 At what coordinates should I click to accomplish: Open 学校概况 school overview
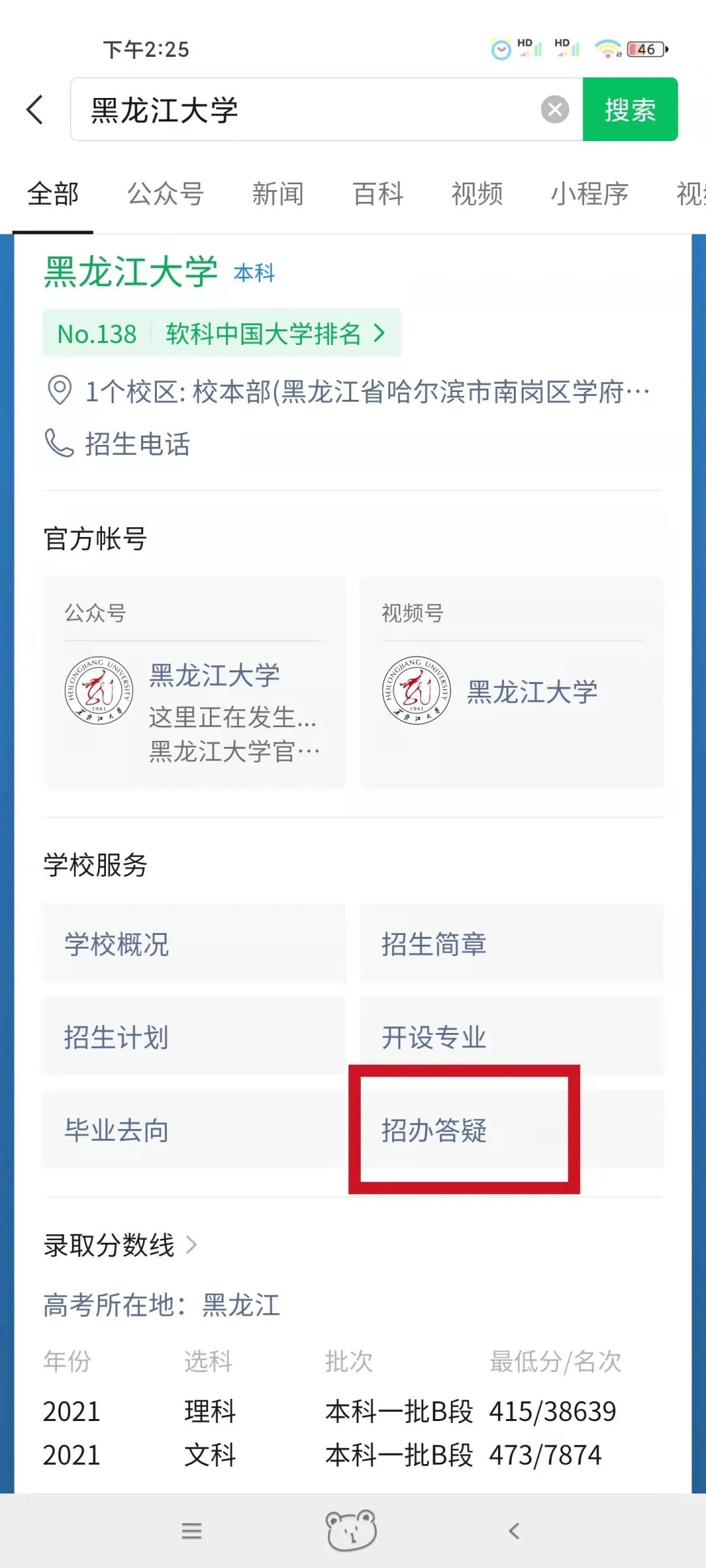tap(194, 944)
